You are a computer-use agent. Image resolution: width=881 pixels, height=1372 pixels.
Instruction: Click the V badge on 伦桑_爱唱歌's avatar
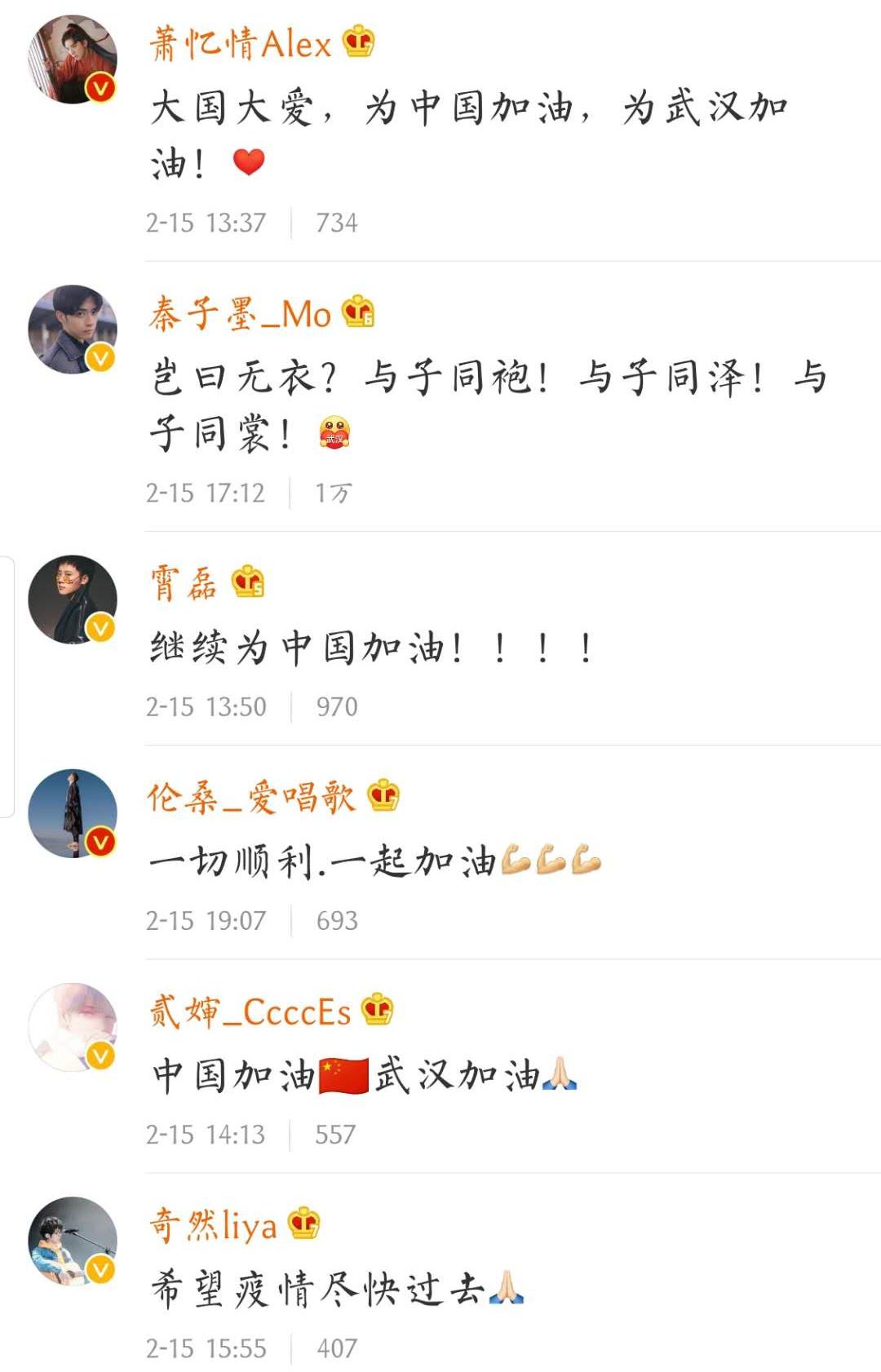(x=101, y=841)
